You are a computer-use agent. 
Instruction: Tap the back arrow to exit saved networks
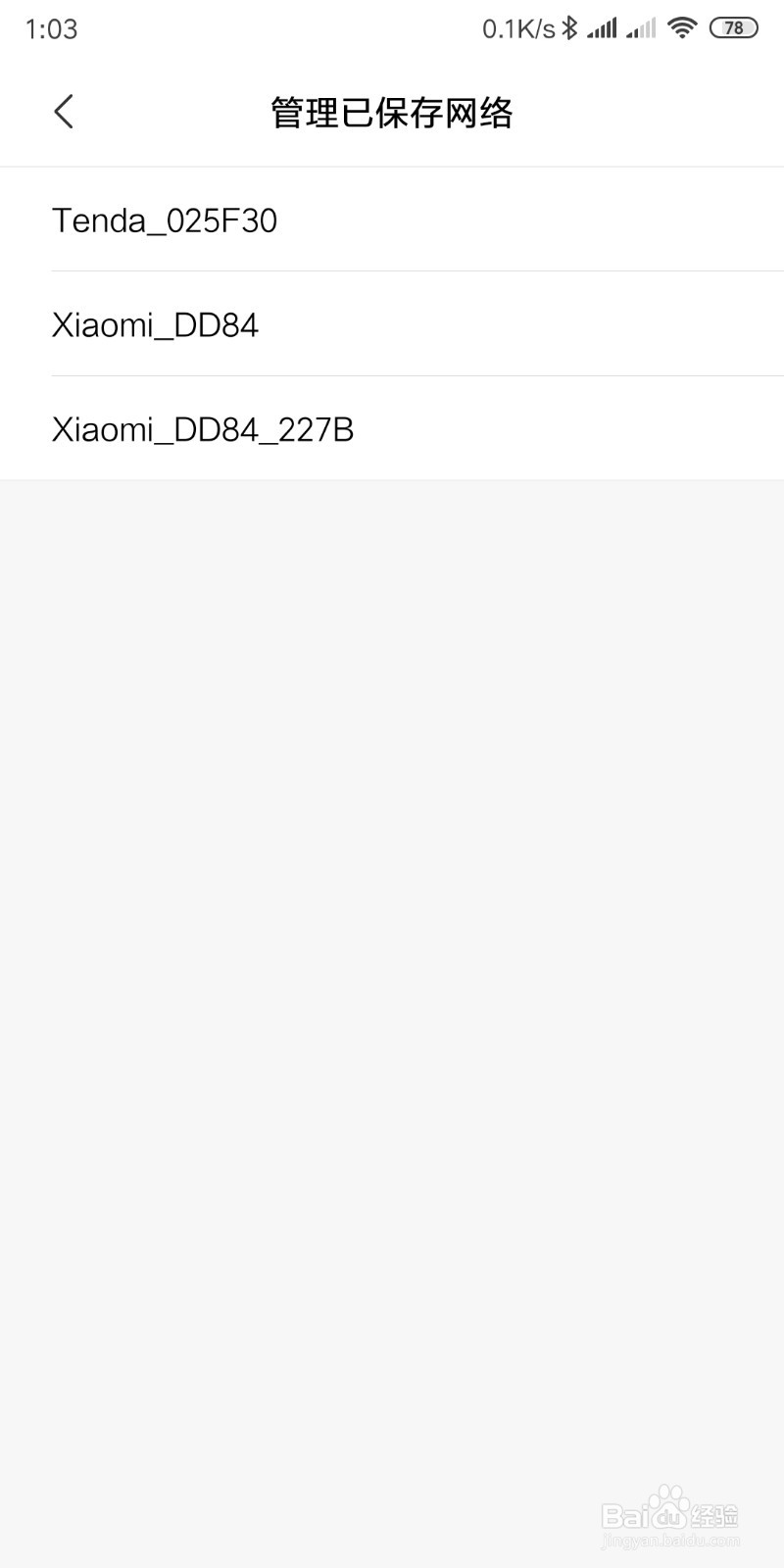point(64,111)
